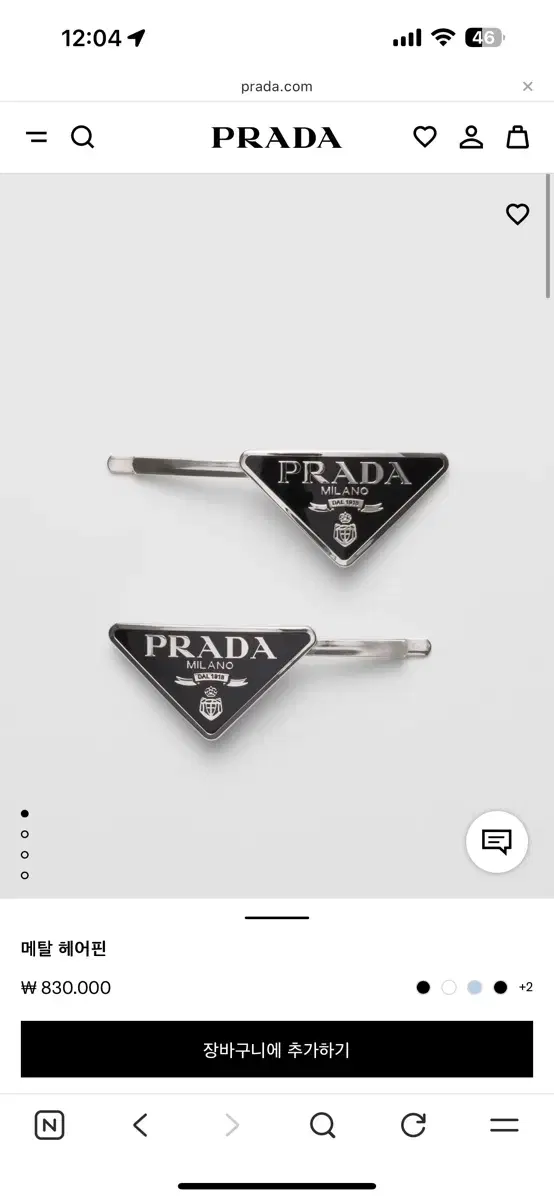
Task: Open the account profile icon
Action: (471, 137)
